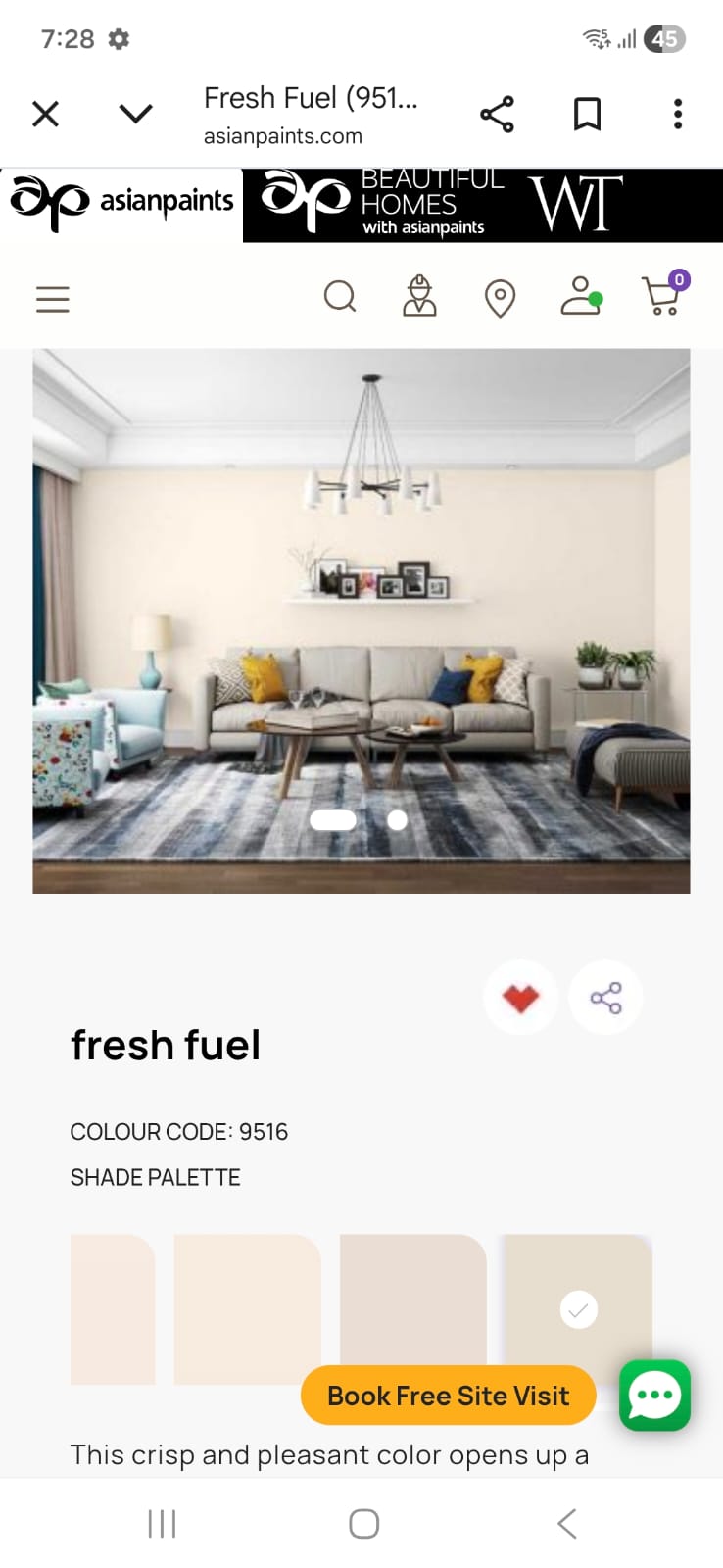Share this page from the browser bar
Image resolution: width=723 pixels, height=1568 pixels.
[x=497, y=115]
